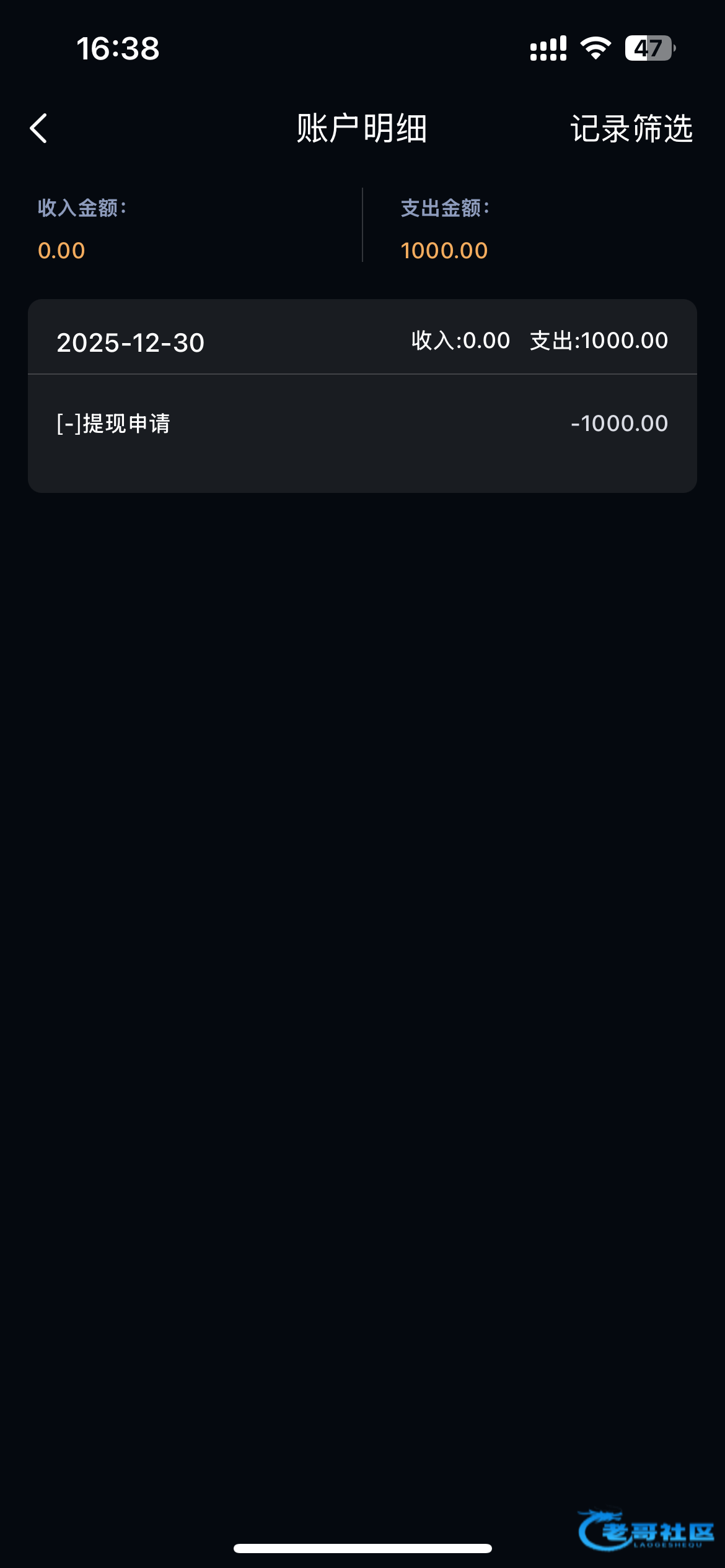The image size is (725, 1568).
Task: Open the 提现申请 record of -1000.00
Action: 362,424
